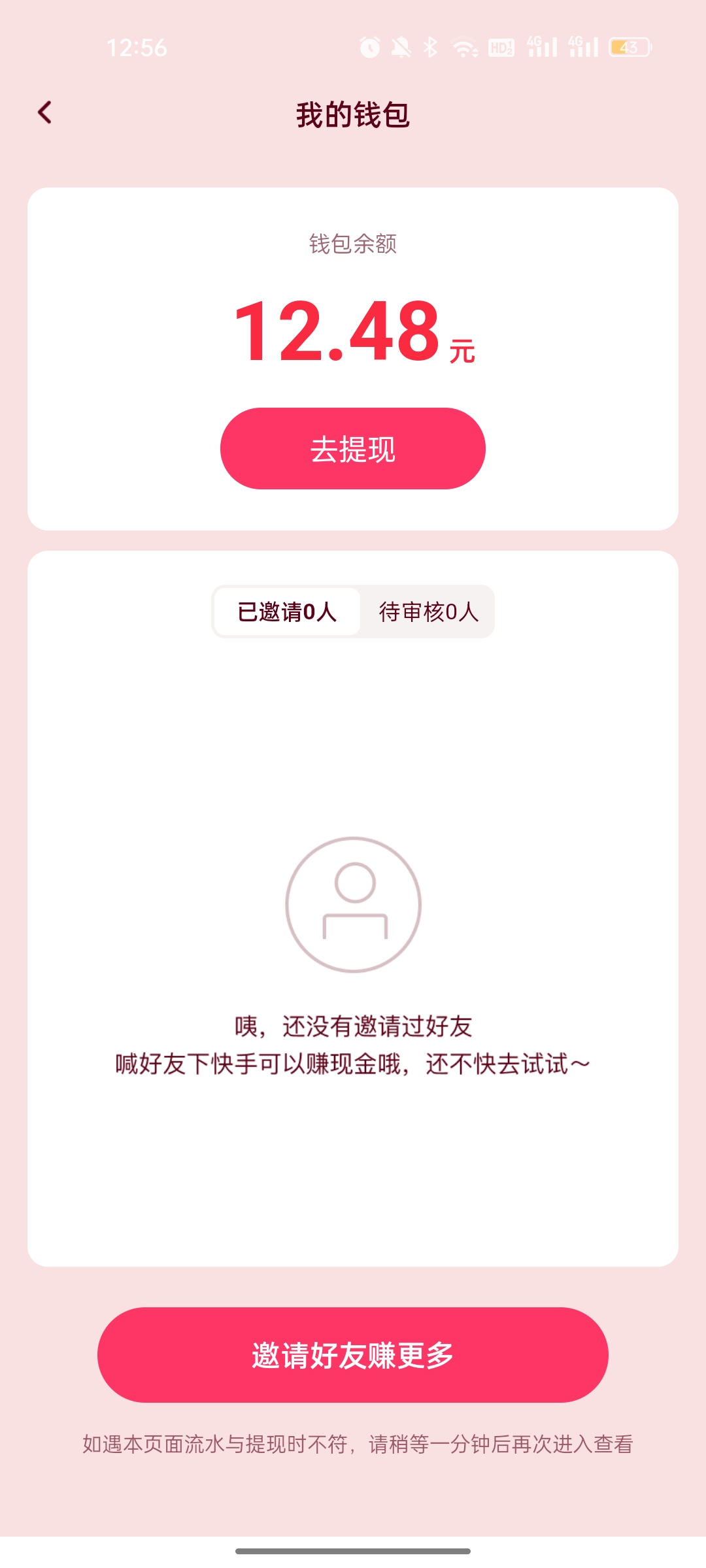Tap 邀请好友赚更多 button
This screenshot has width=706, height=1568.
[353, 1355]
